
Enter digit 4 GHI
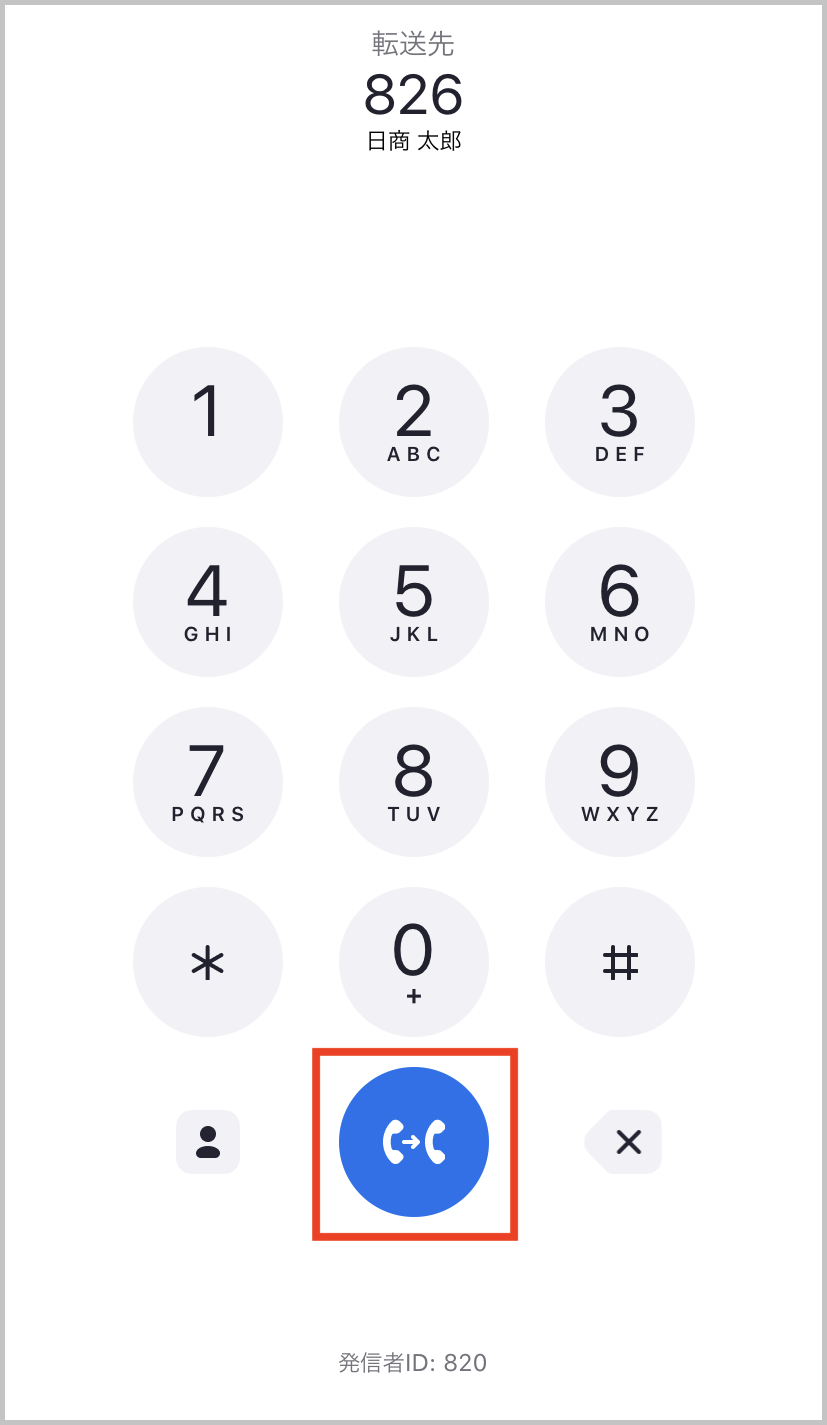pyautogui.click(x=208, y=602)
